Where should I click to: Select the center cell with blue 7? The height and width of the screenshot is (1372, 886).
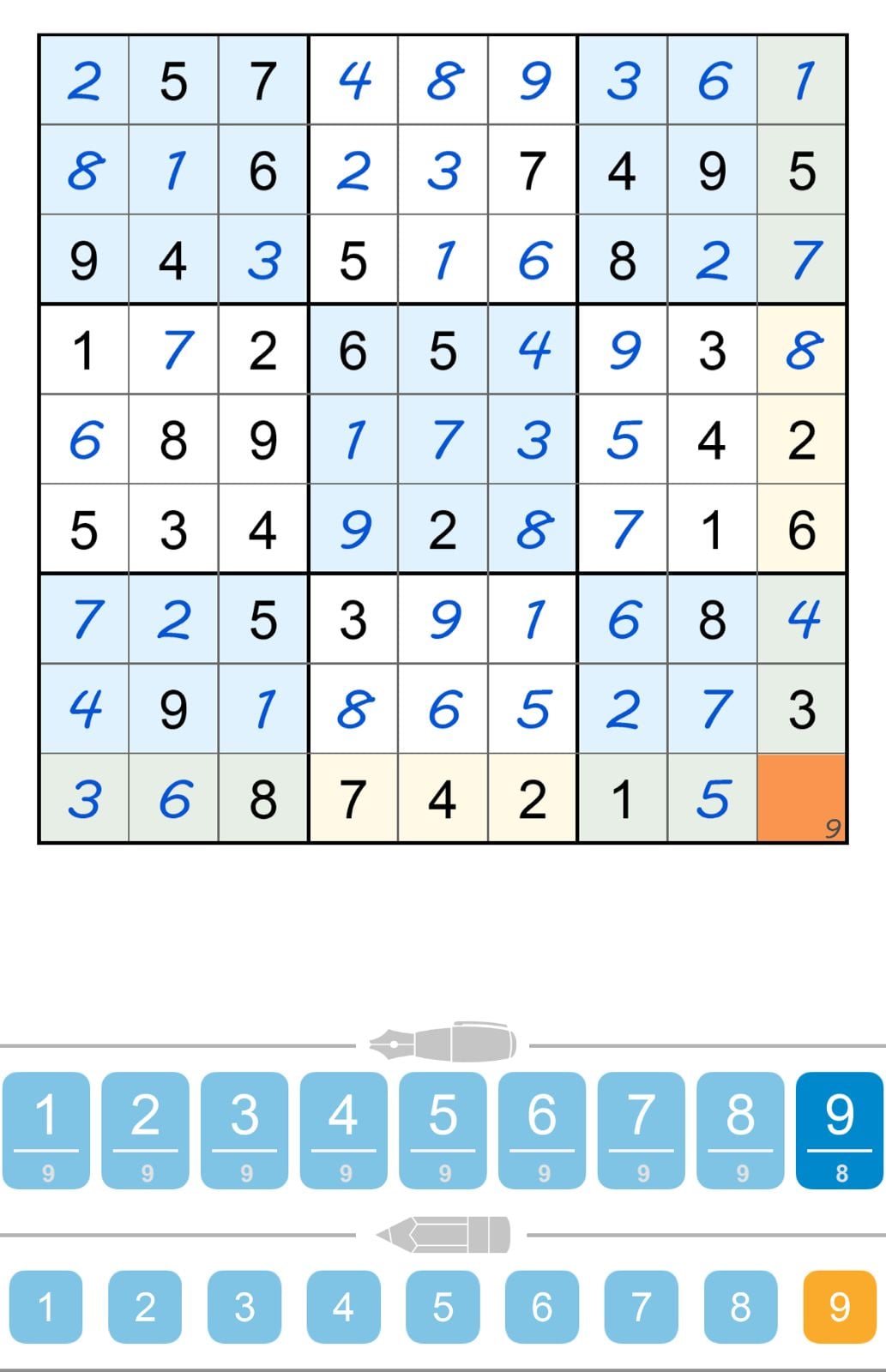pyautogui.click(x=443, y=439)
